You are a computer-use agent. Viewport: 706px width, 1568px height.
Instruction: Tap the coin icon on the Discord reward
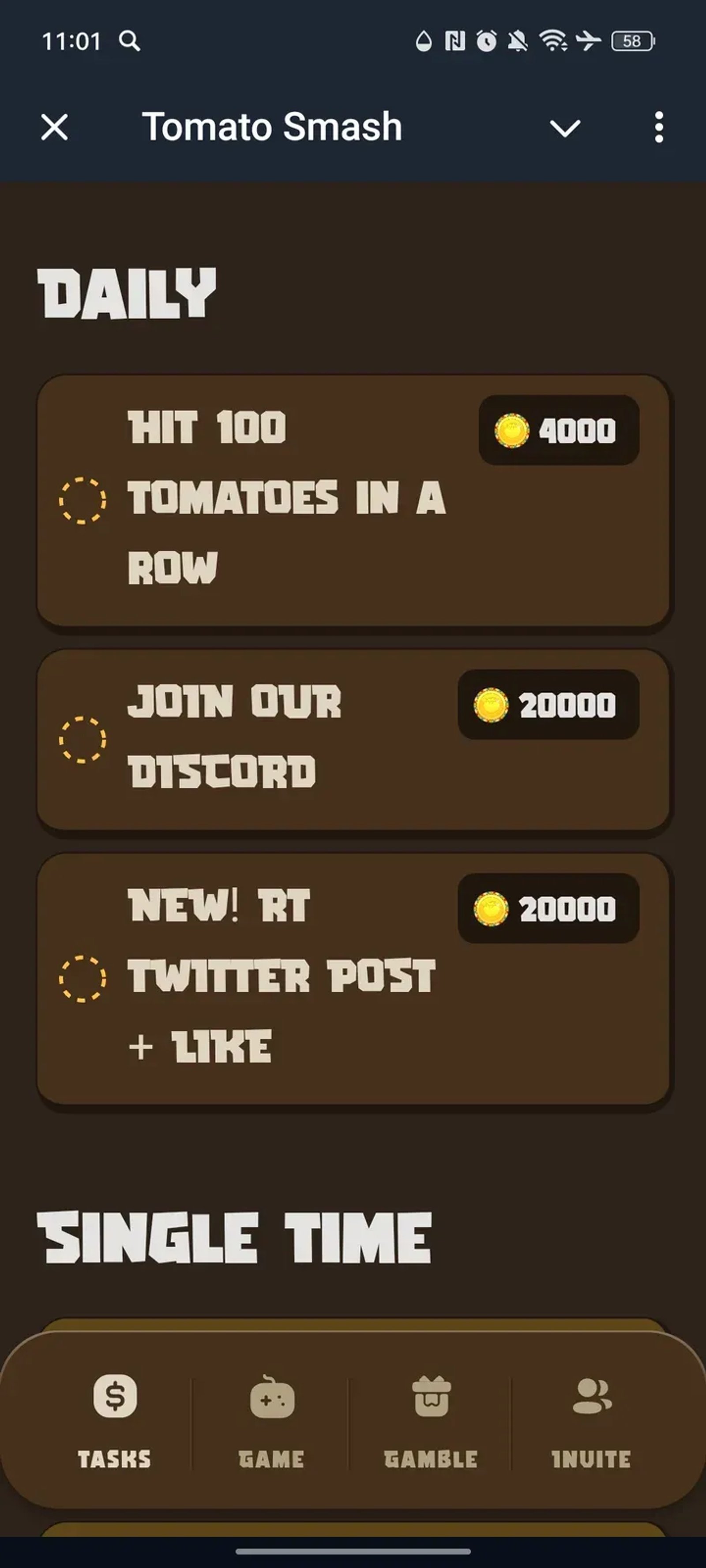point(490,706)
